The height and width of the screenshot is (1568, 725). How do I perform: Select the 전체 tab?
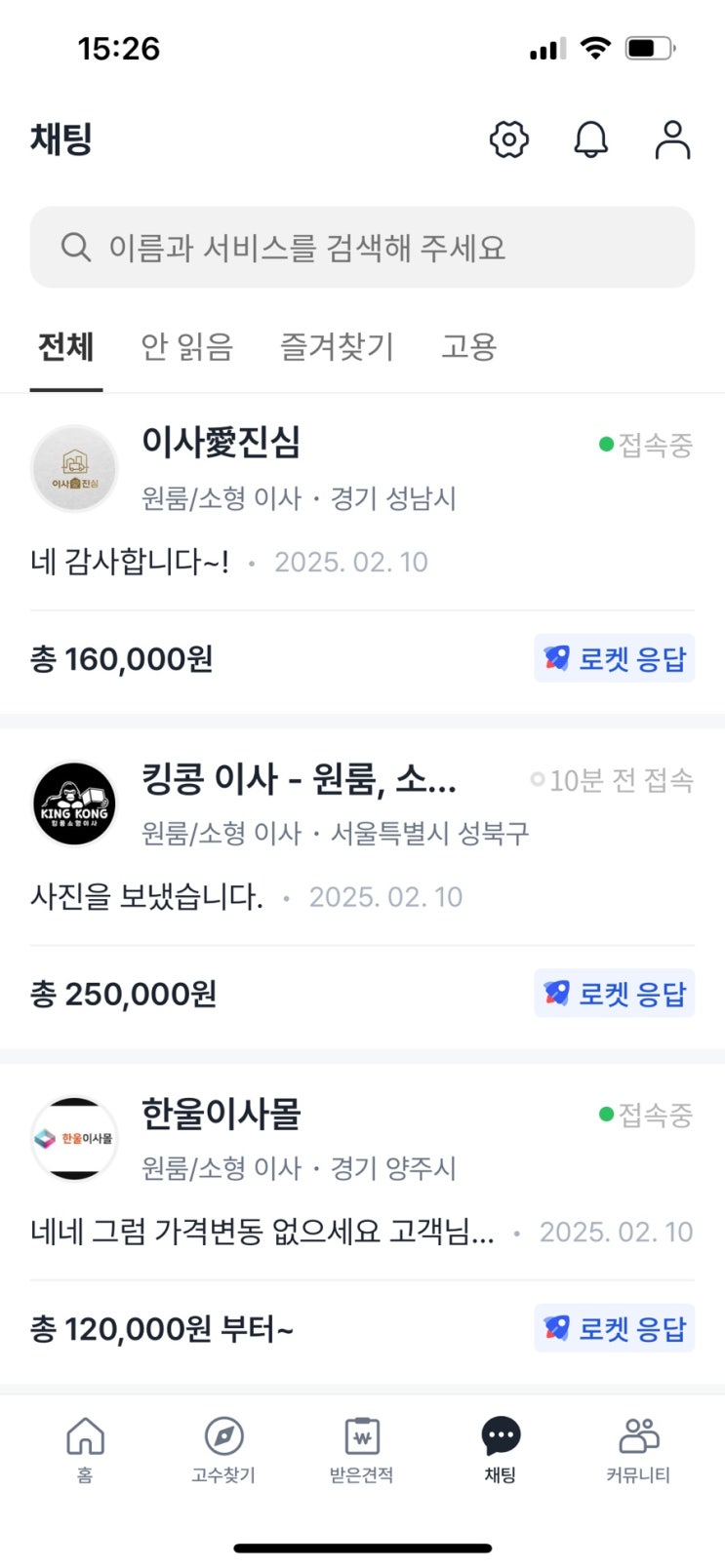[66, 347]
